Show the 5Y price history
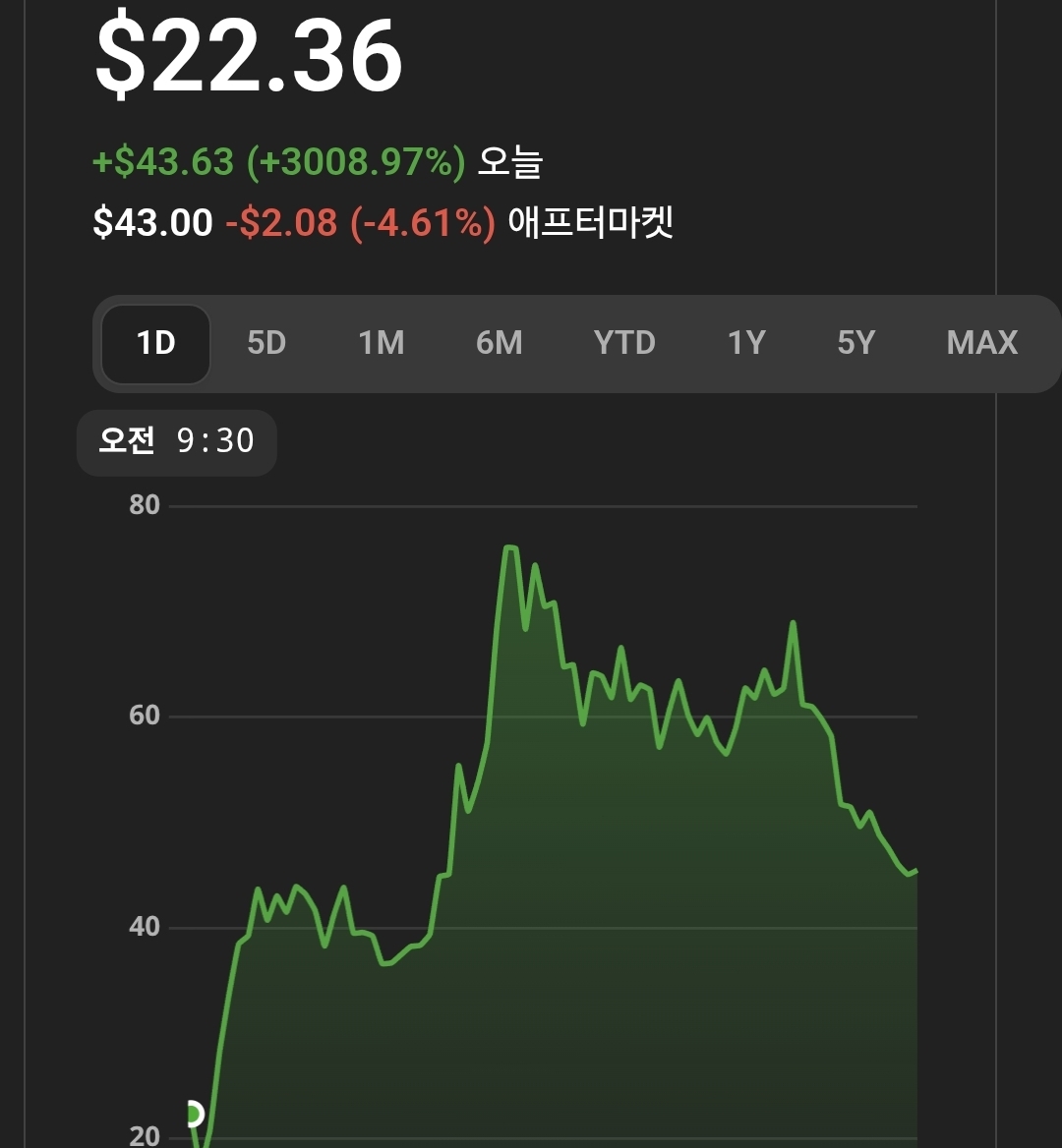Screen dimensions: 1062x1148 (x=856, y=344)
